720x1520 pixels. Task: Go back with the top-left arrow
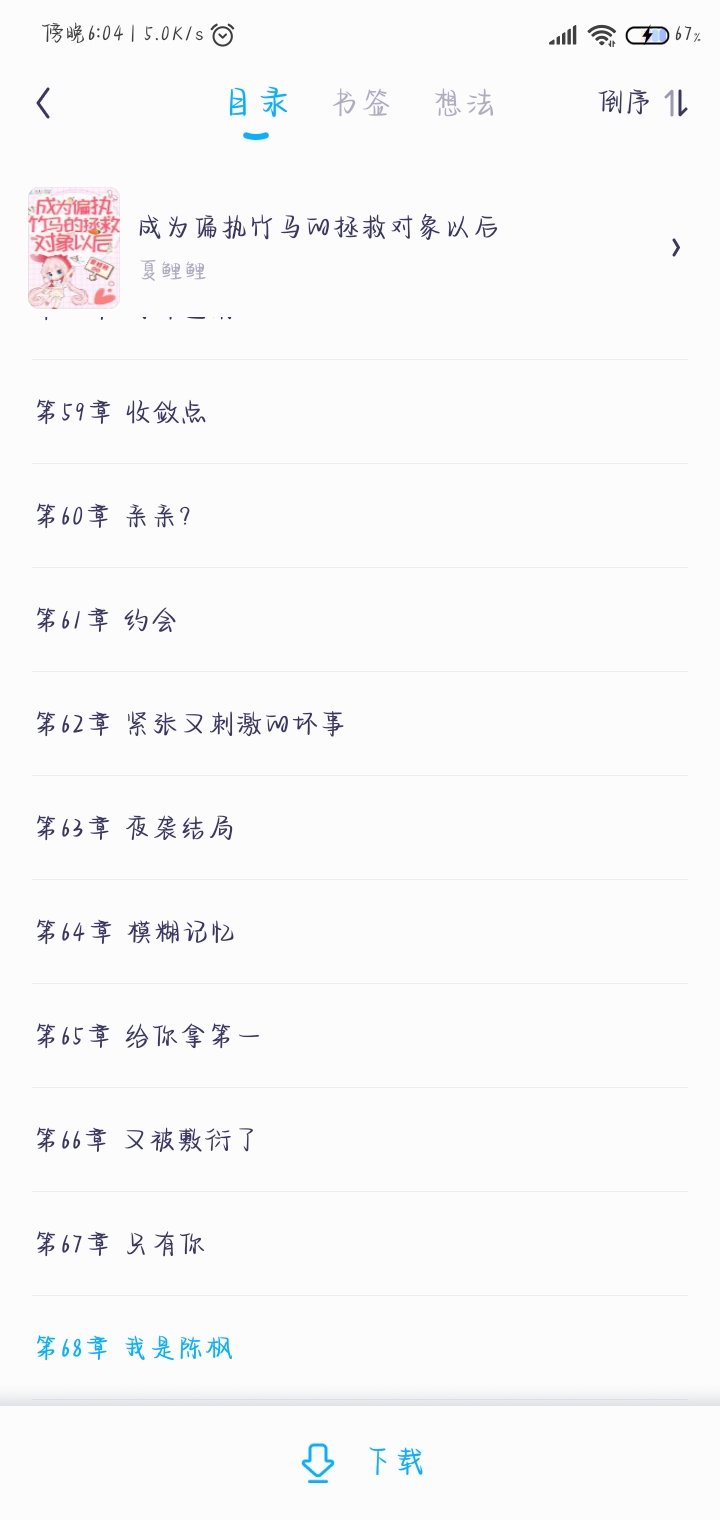click(x=43, y=103)
